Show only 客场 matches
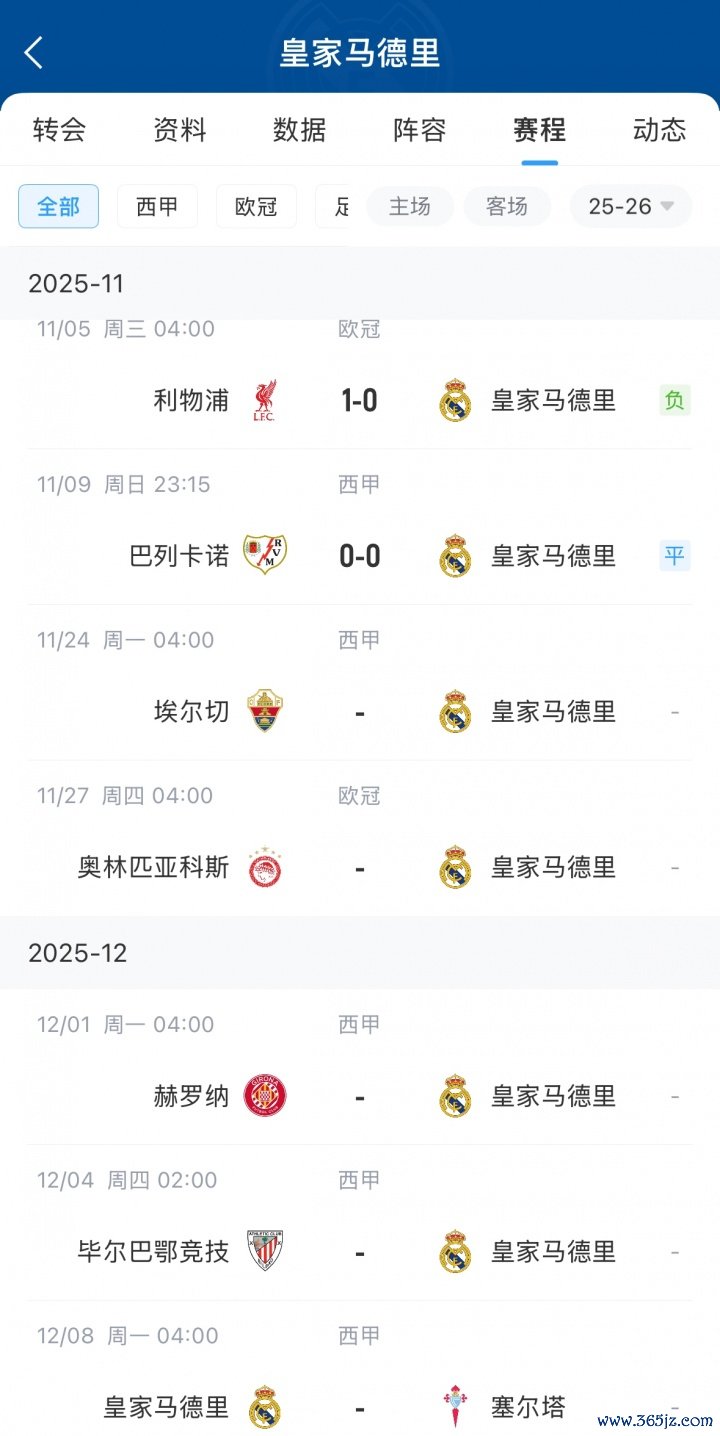 click(x=507, y=207)
